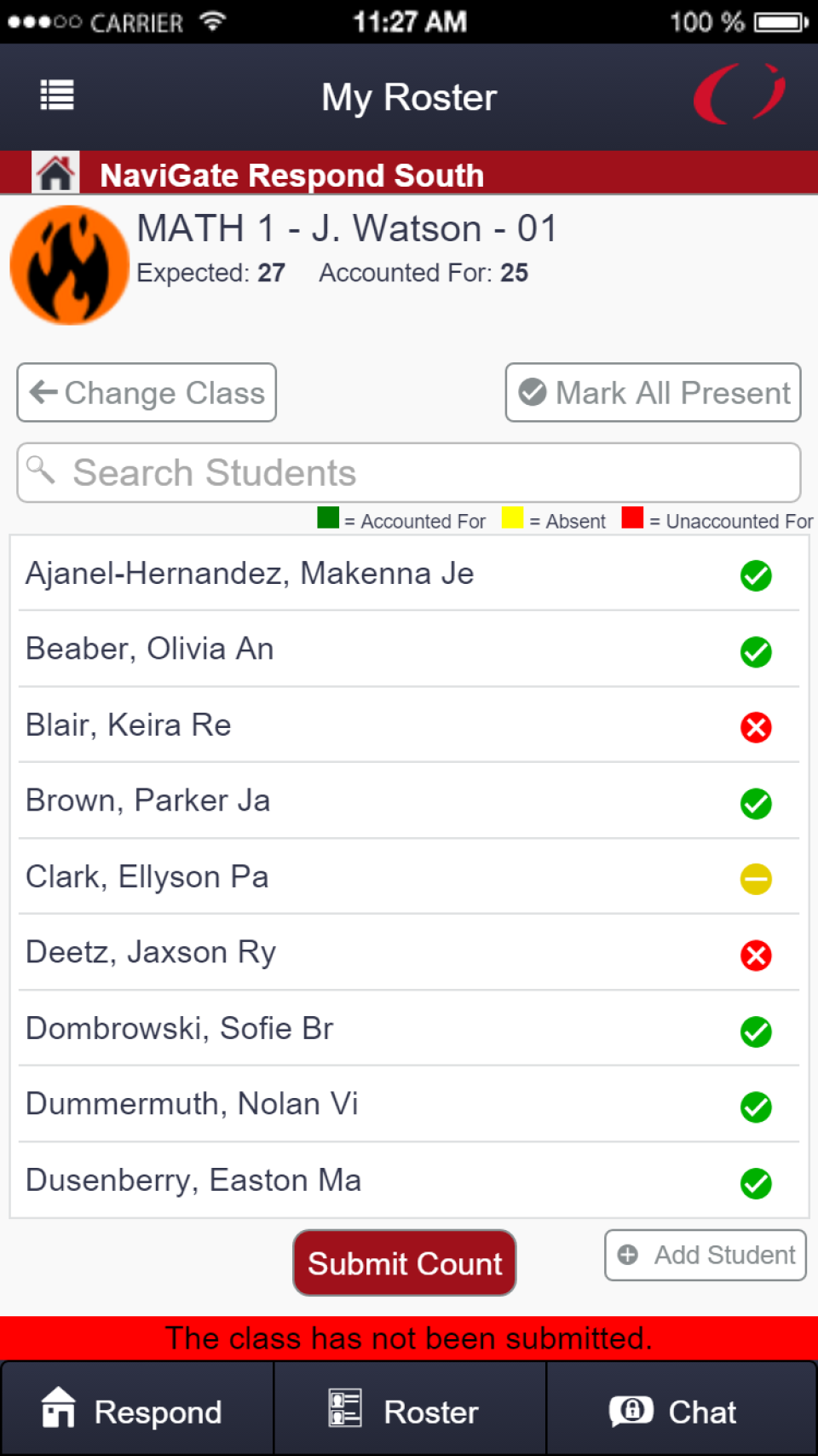Open the navigation menu list icon

(x=56, y=95)
